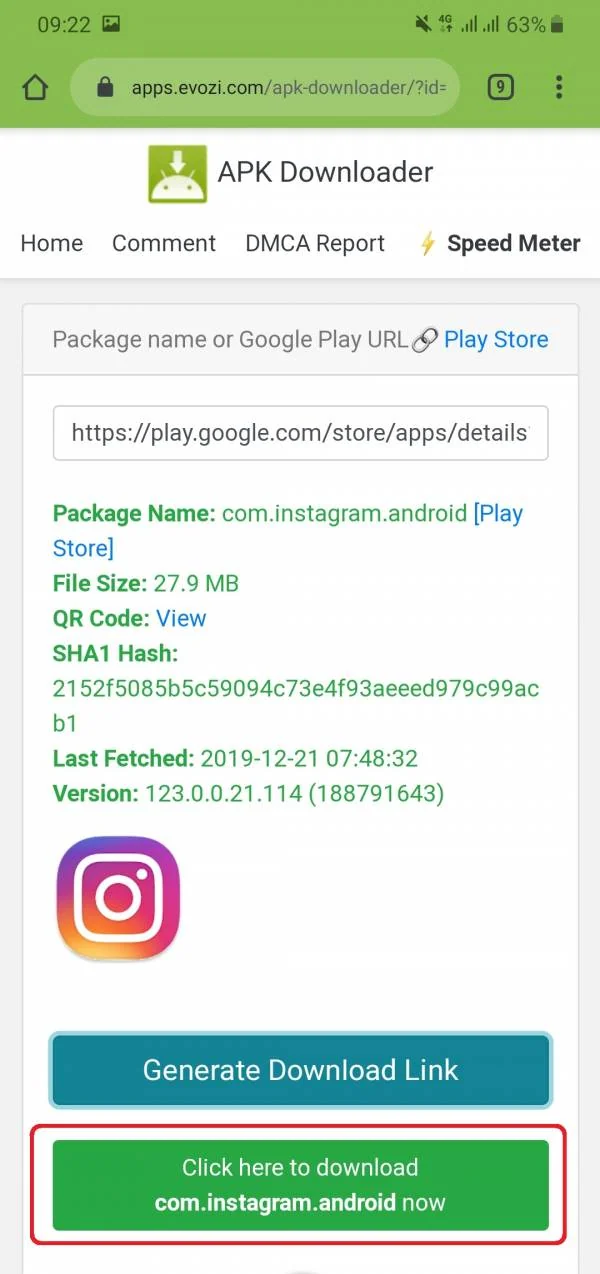View the QR Code
Screen dimensions: 600x1274
pyautogui.click(x=181, y=618)
